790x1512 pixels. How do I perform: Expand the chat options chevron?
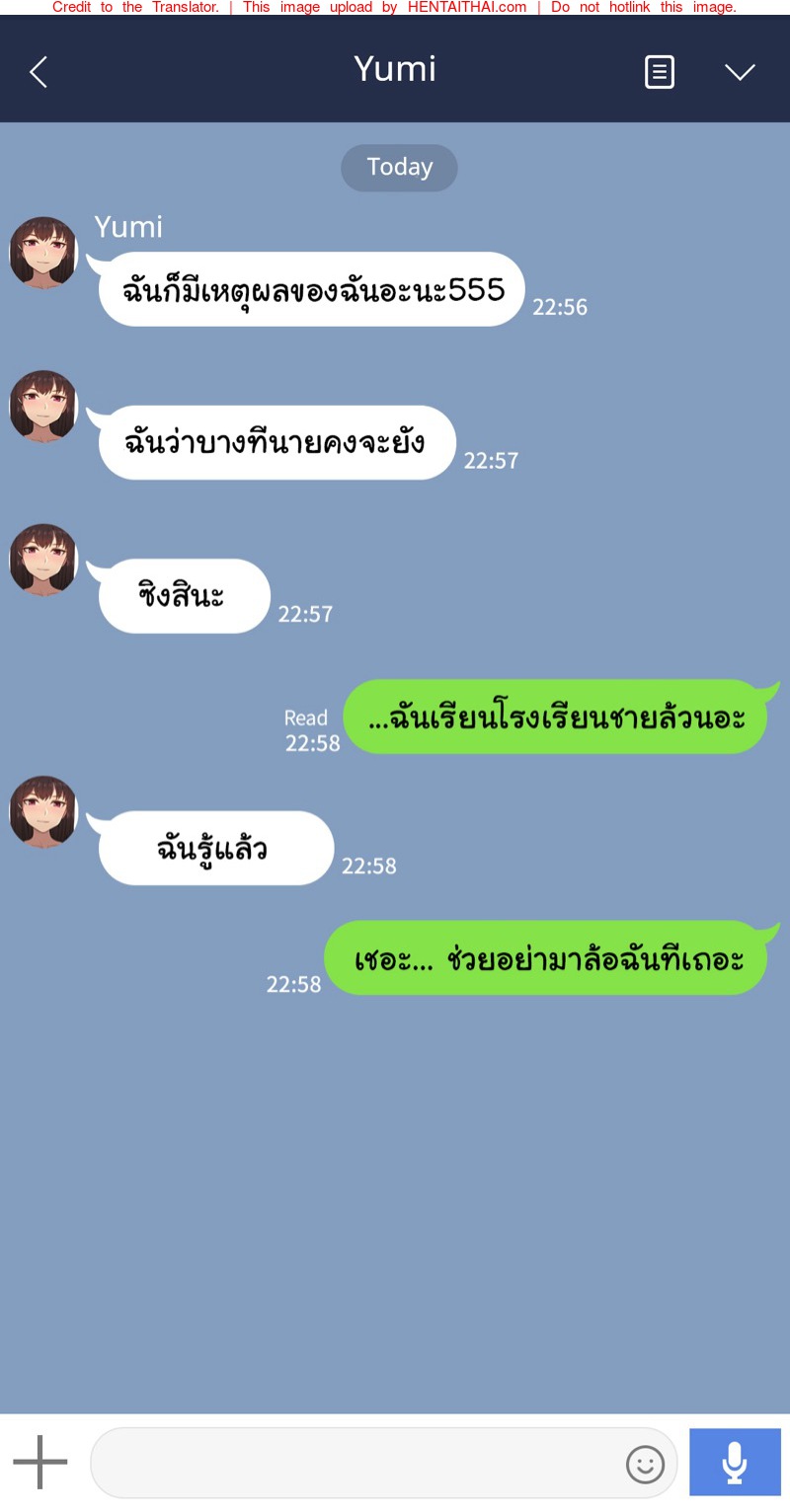pyautogui.click(x=740, y=72)
